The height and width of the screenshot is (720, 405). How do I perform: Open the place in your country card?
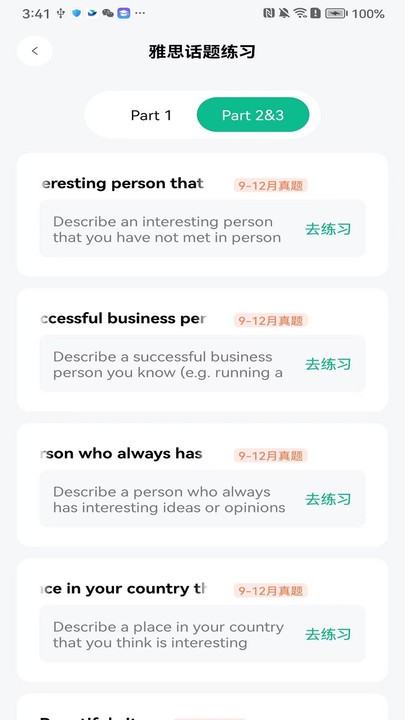tap(202, 620)
